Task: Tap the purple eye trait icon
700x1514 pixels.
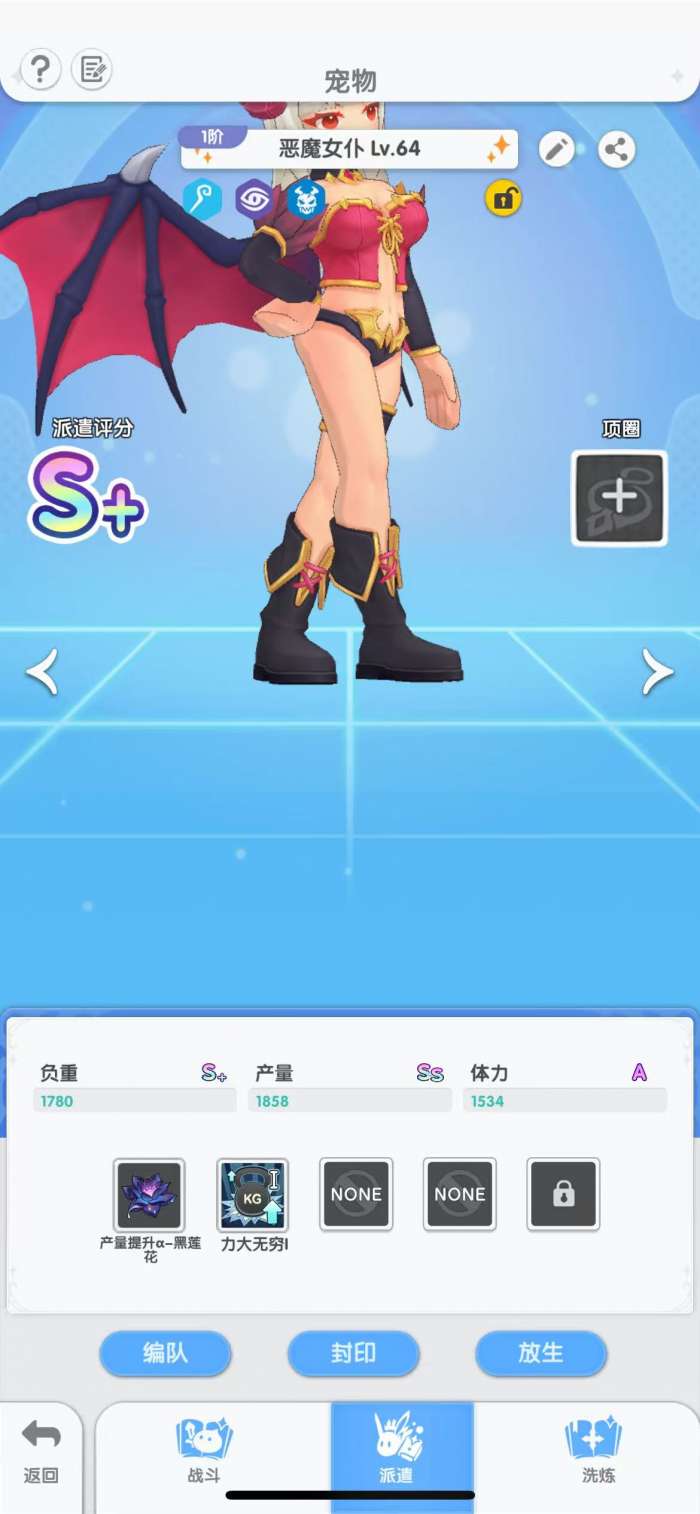Action: click(x=254, y=199)
